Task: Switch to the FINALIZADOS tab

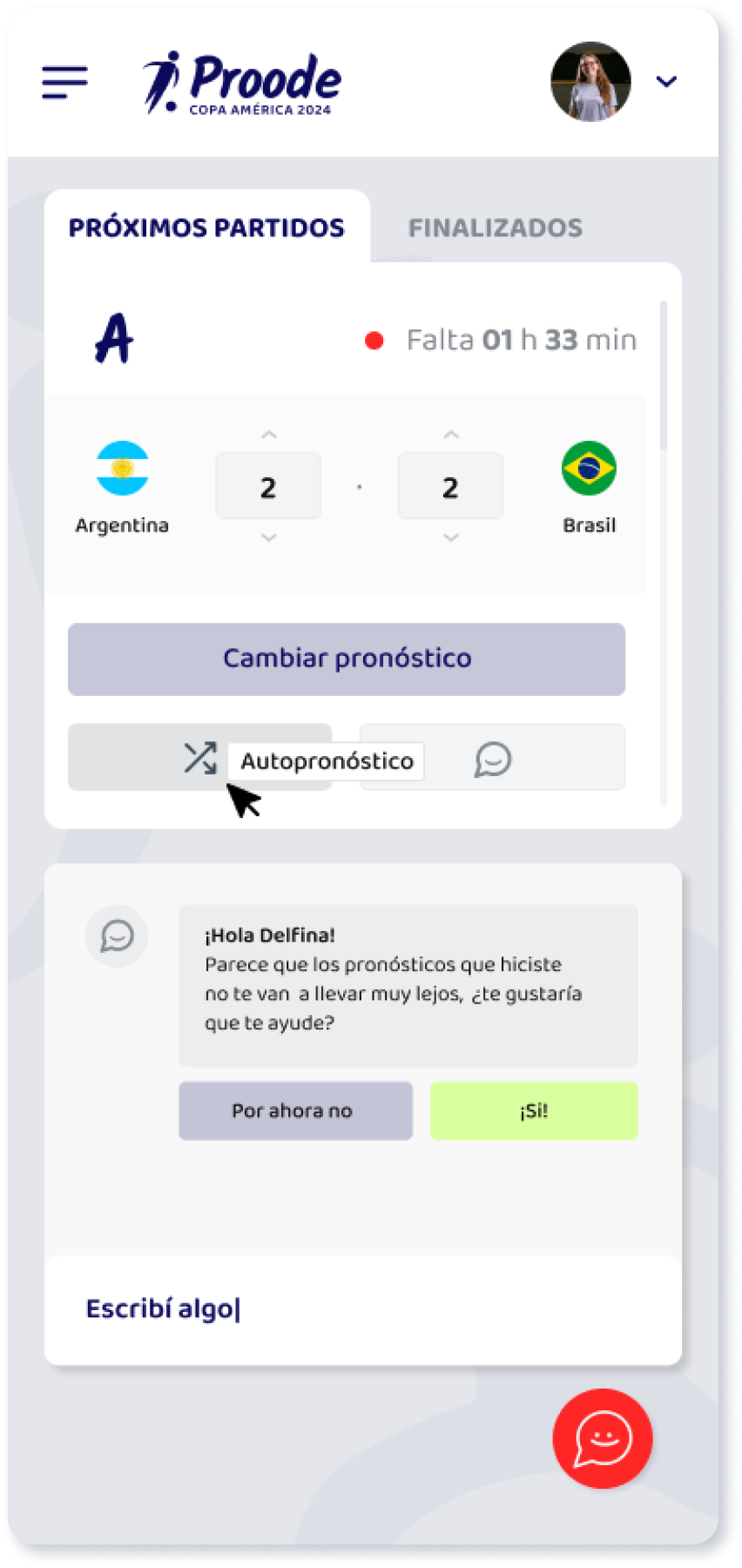Action: tap(495, 227)
